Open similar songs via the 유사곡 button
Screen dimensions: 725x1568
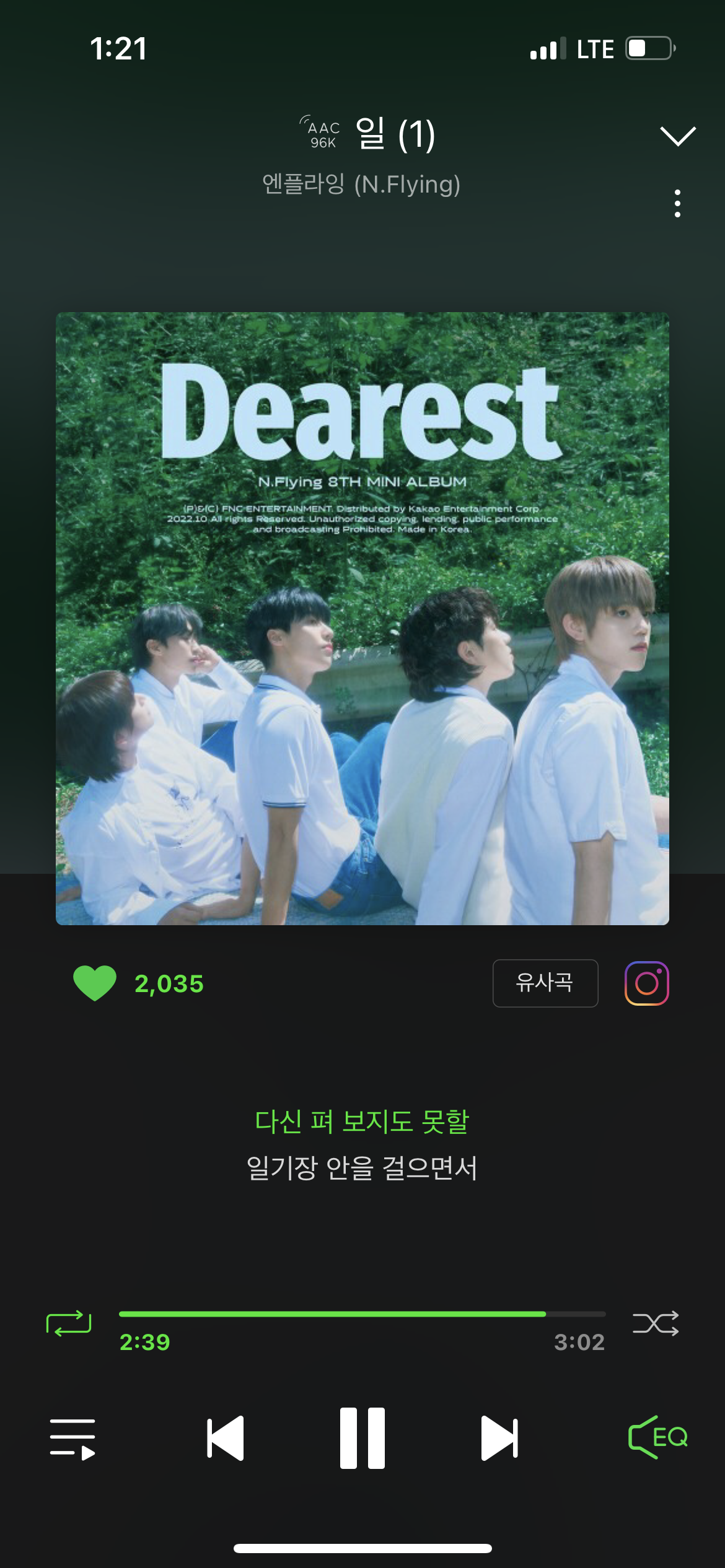[x=545, y=983]
